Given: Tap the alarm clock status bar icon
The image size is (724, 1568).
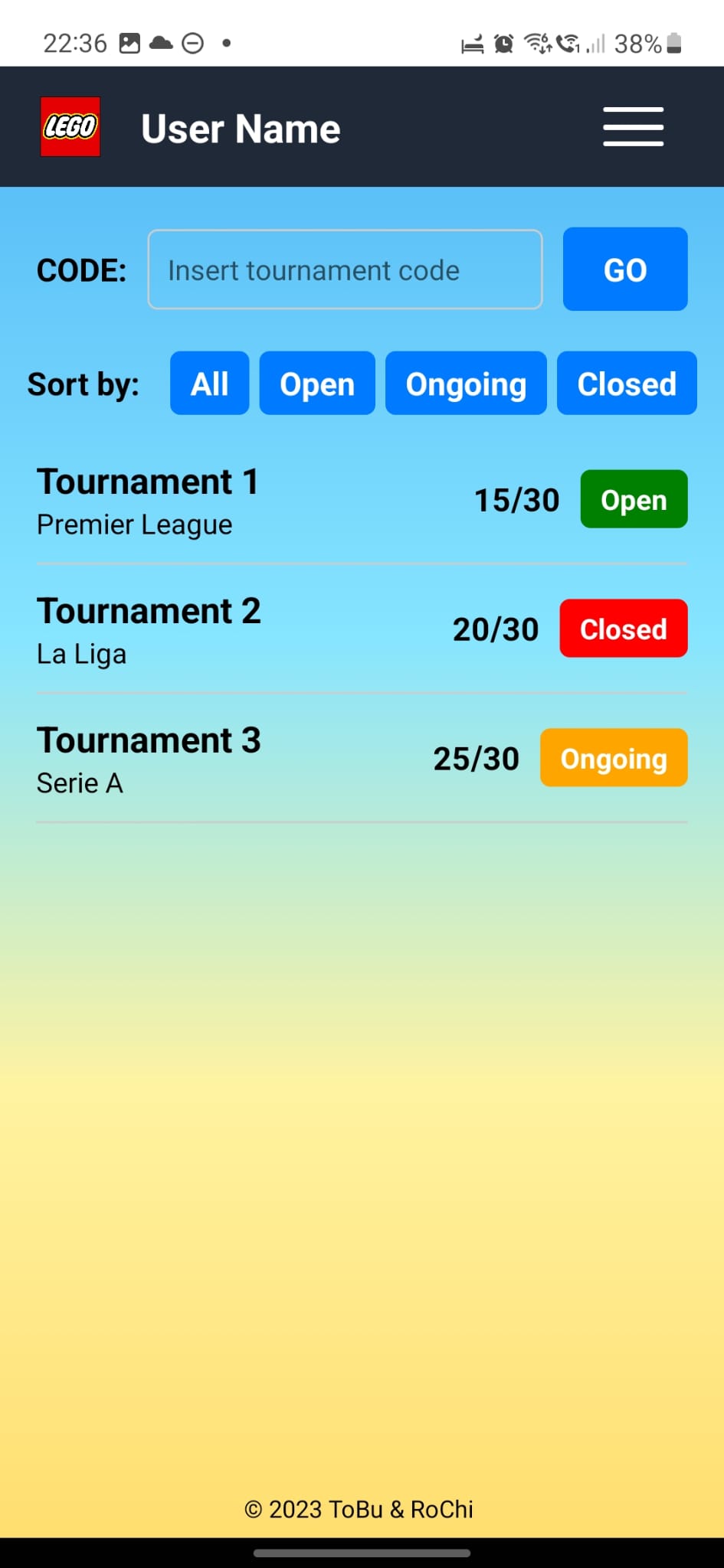Looking at the screenshot, I should (502, 44).
